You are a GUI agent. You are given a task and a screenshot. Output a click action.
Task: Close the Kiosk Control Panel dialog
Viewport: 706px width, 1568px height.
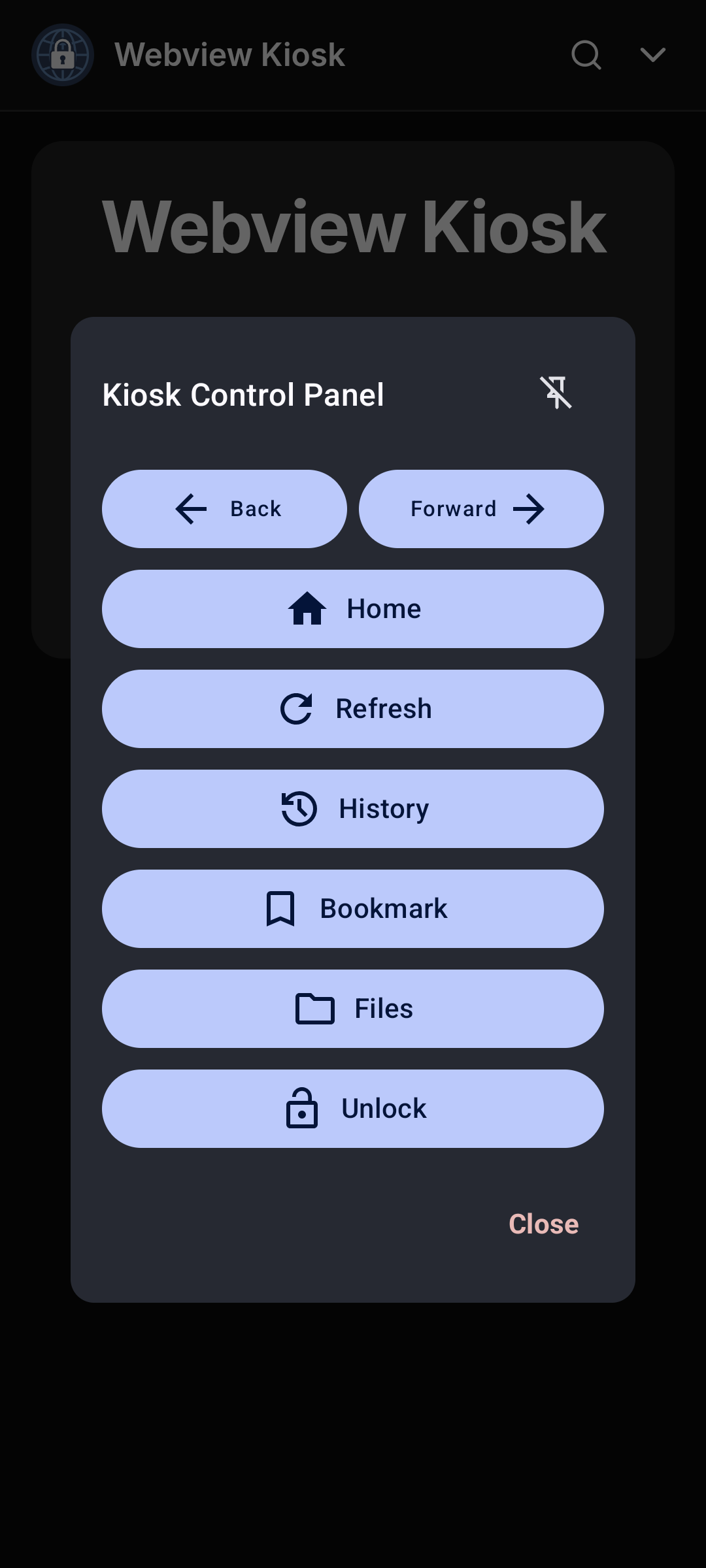tap(543, 1224)
